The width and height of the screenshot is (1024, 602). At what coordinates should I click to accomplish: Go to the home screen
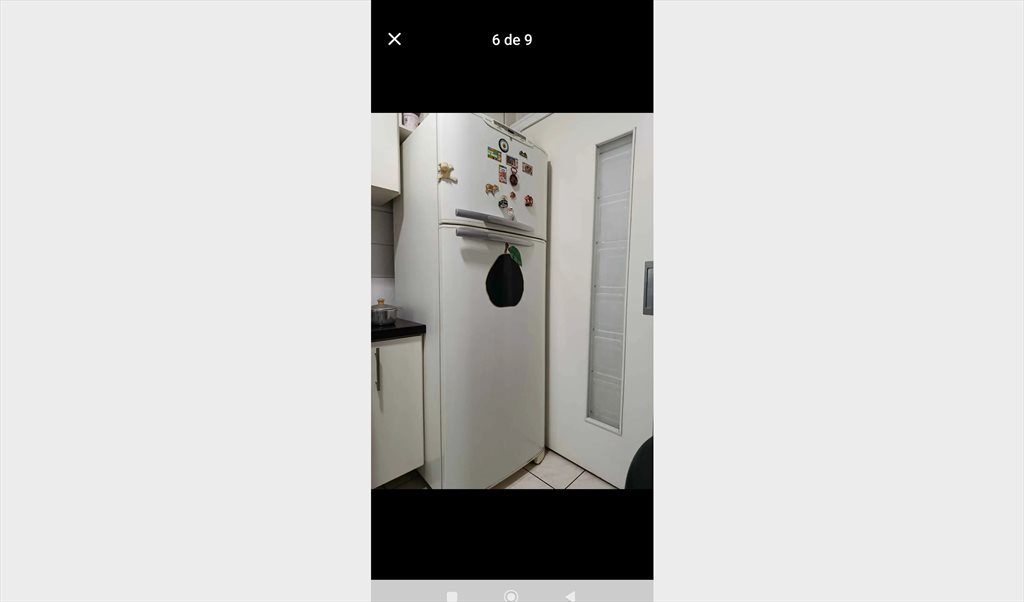[x=511, y=596]
